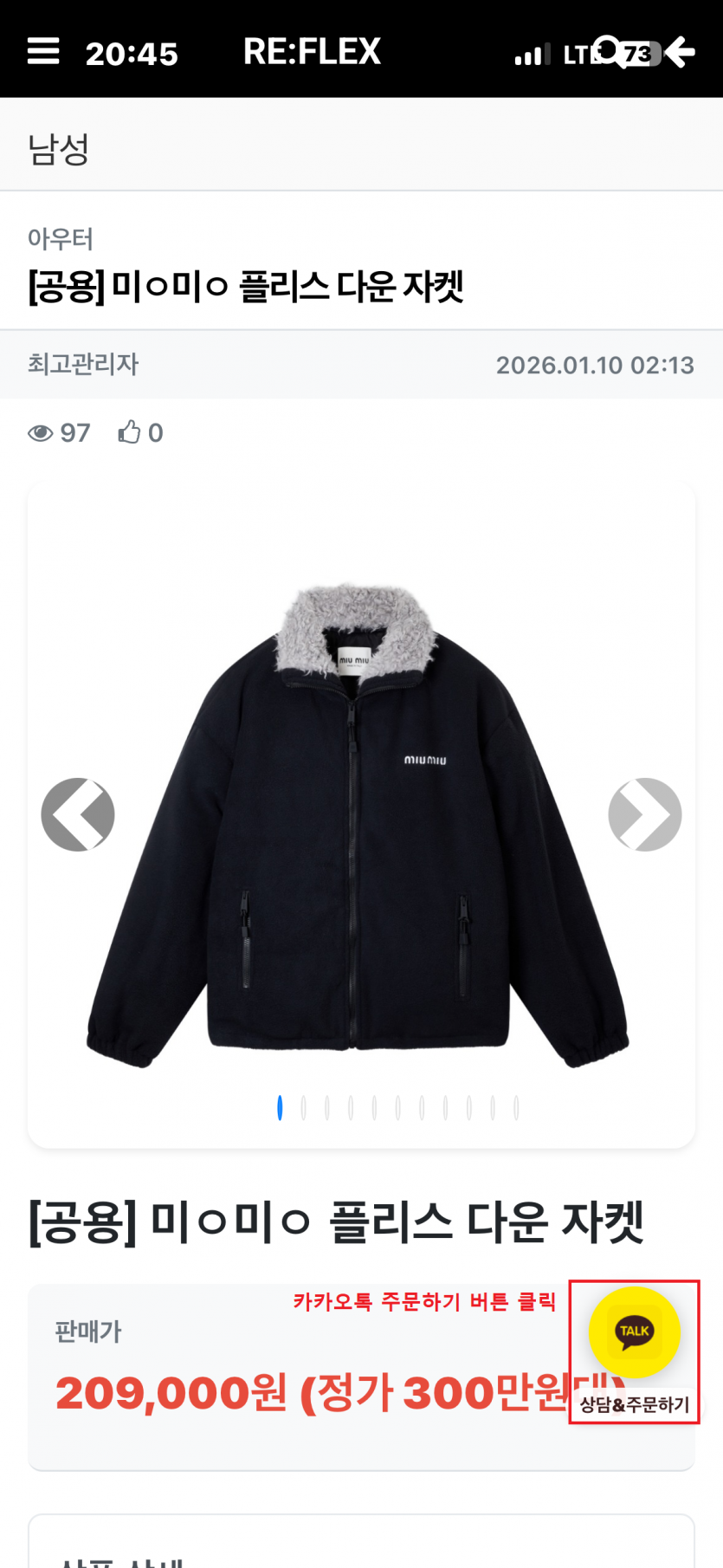Show the previous product image
This screenshot has width=723, height=1568.
coord(78,814)
